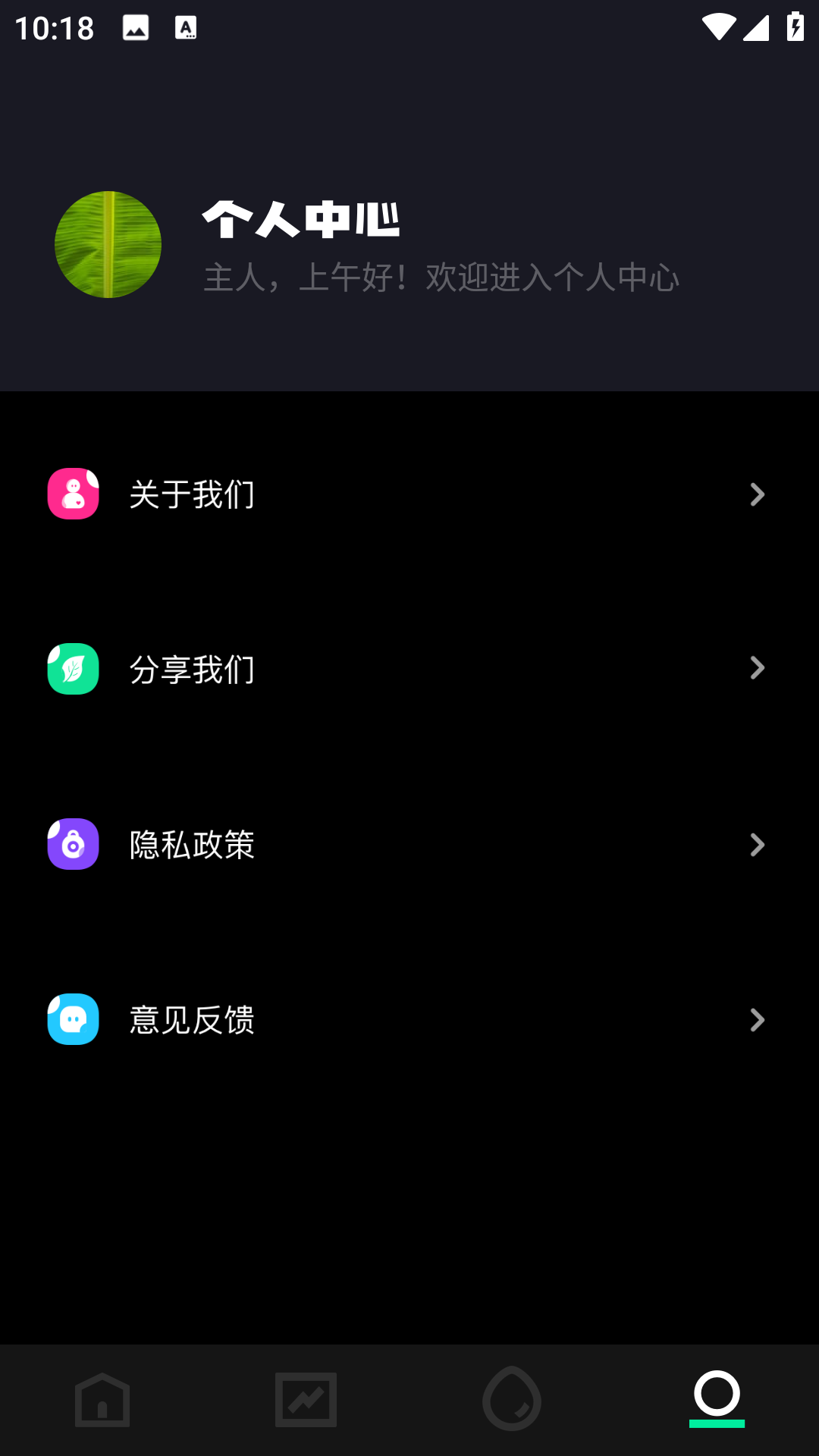
Task: Click the 意见反馈 text label
Action: 192,1020
